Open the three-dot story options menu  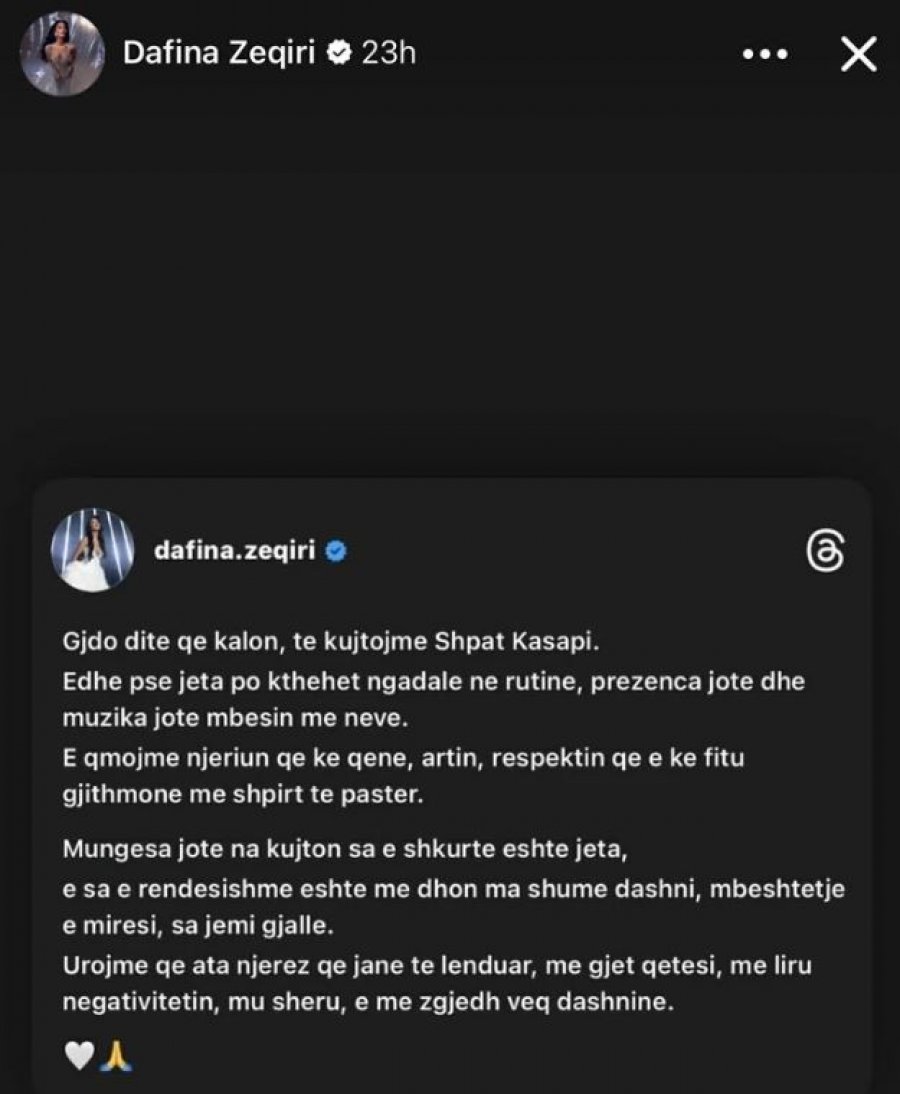[770, 55]
